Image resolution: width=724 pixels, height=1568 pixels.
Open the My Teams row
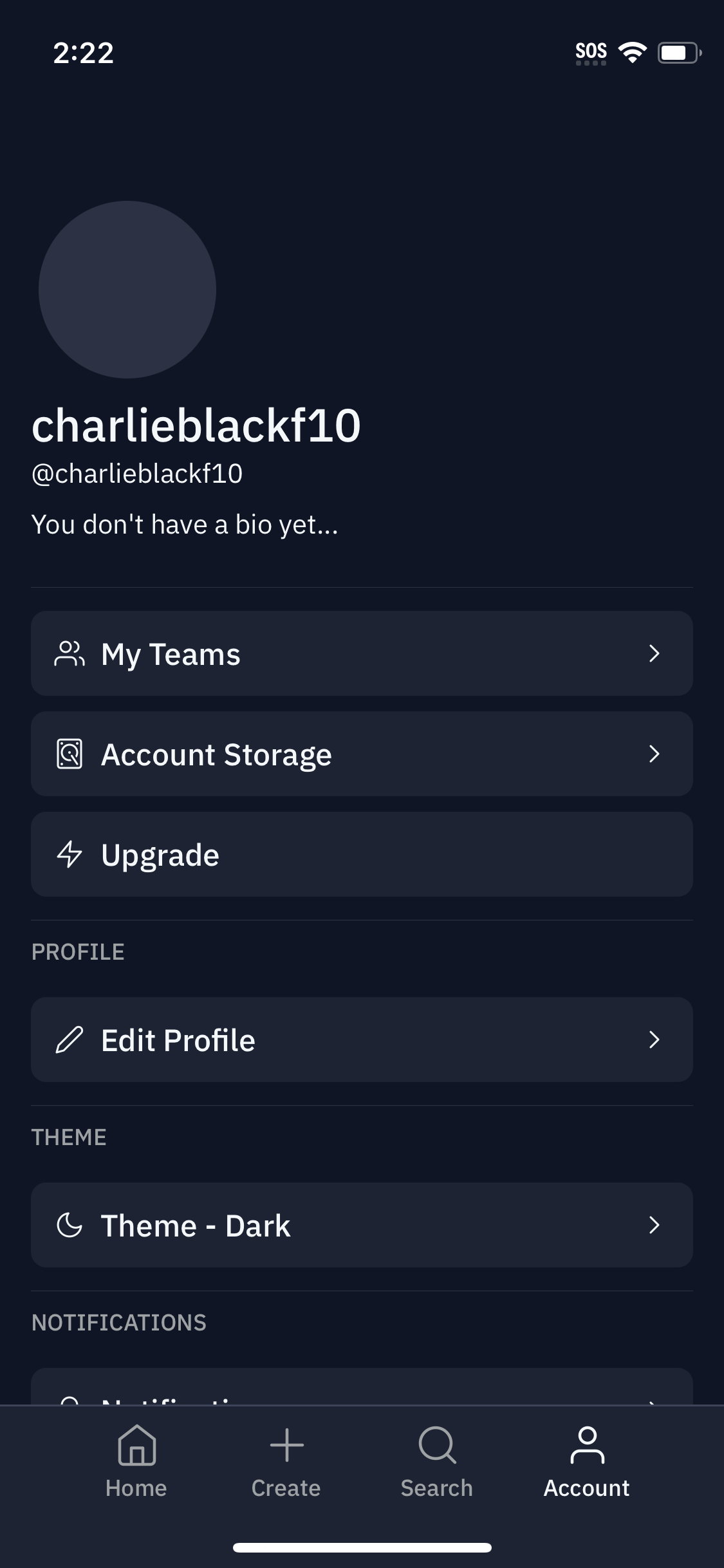361,653
